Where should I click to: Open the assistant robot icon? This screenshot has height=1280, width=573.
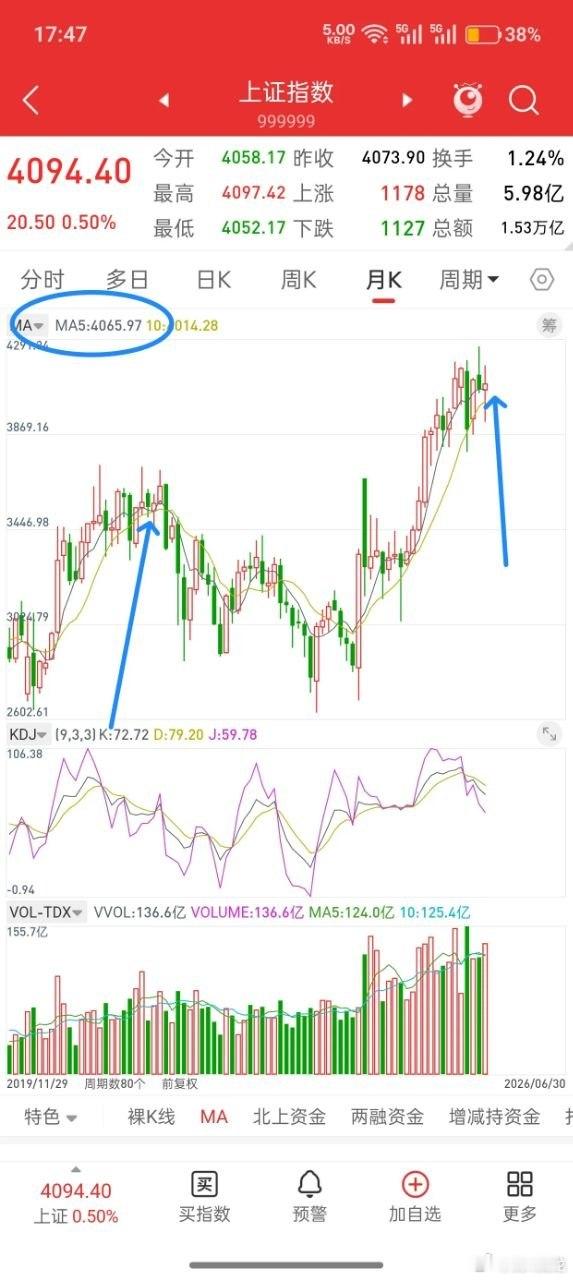467,99
